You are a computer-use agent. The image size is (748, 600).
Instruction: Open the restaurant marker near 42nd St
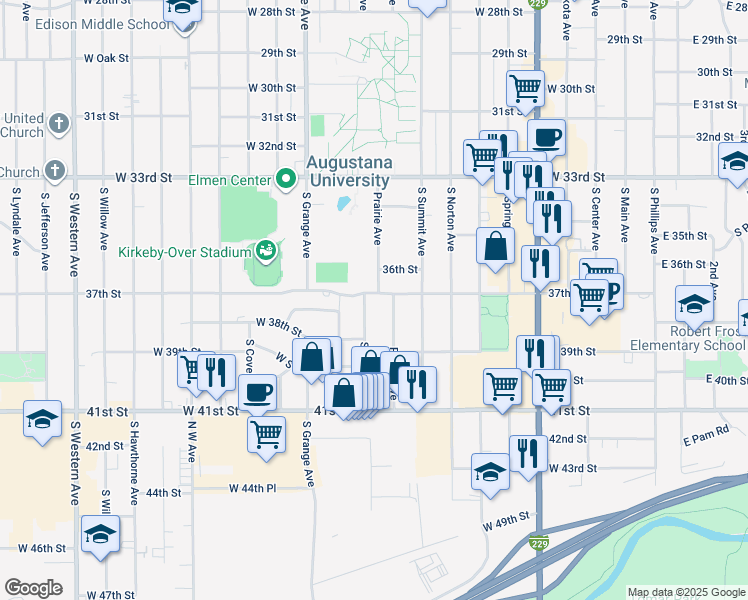pos(528,454)
